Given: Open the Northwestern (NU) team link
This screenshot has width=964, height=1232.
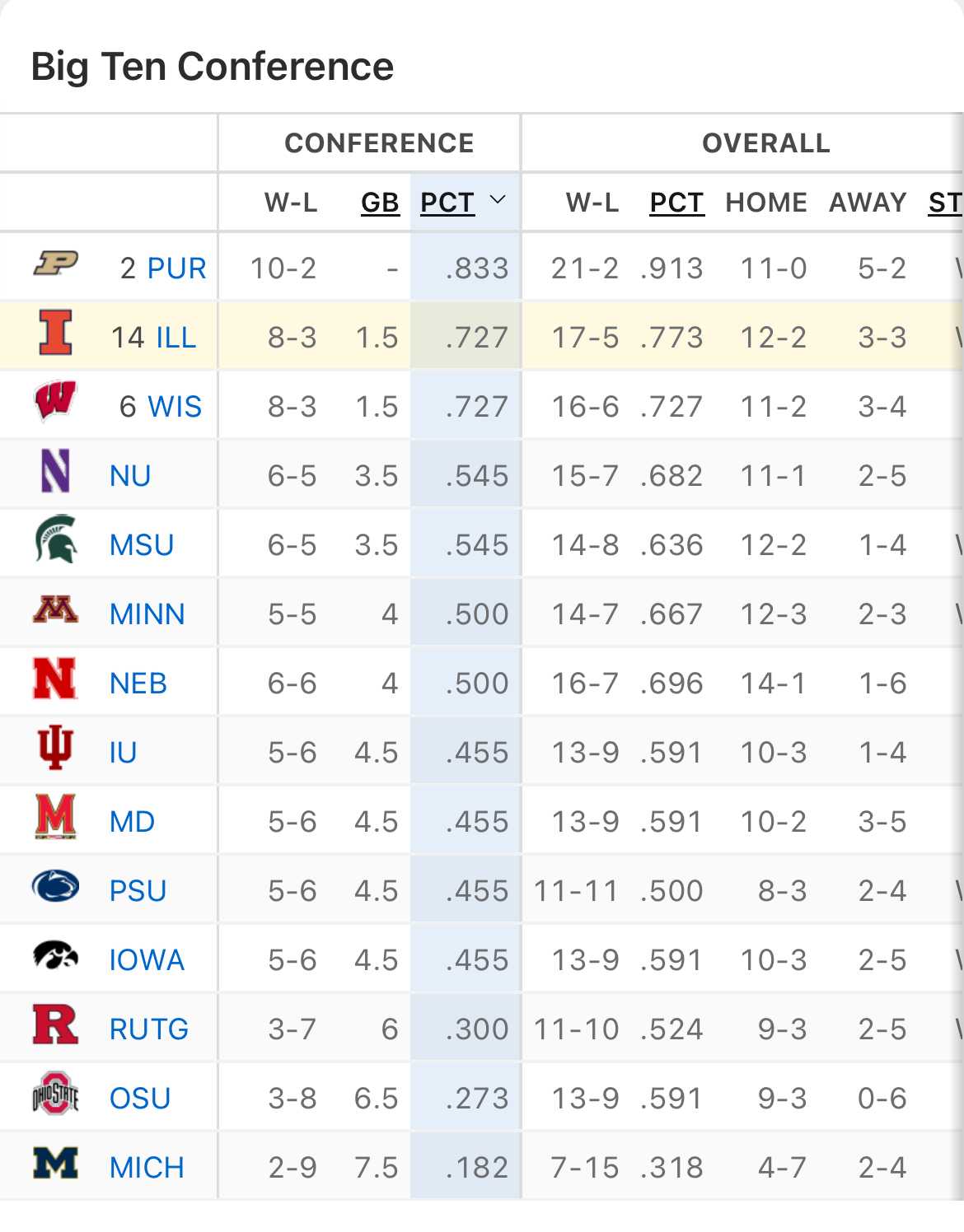Looking at the screenshot, I should (130, 476).
